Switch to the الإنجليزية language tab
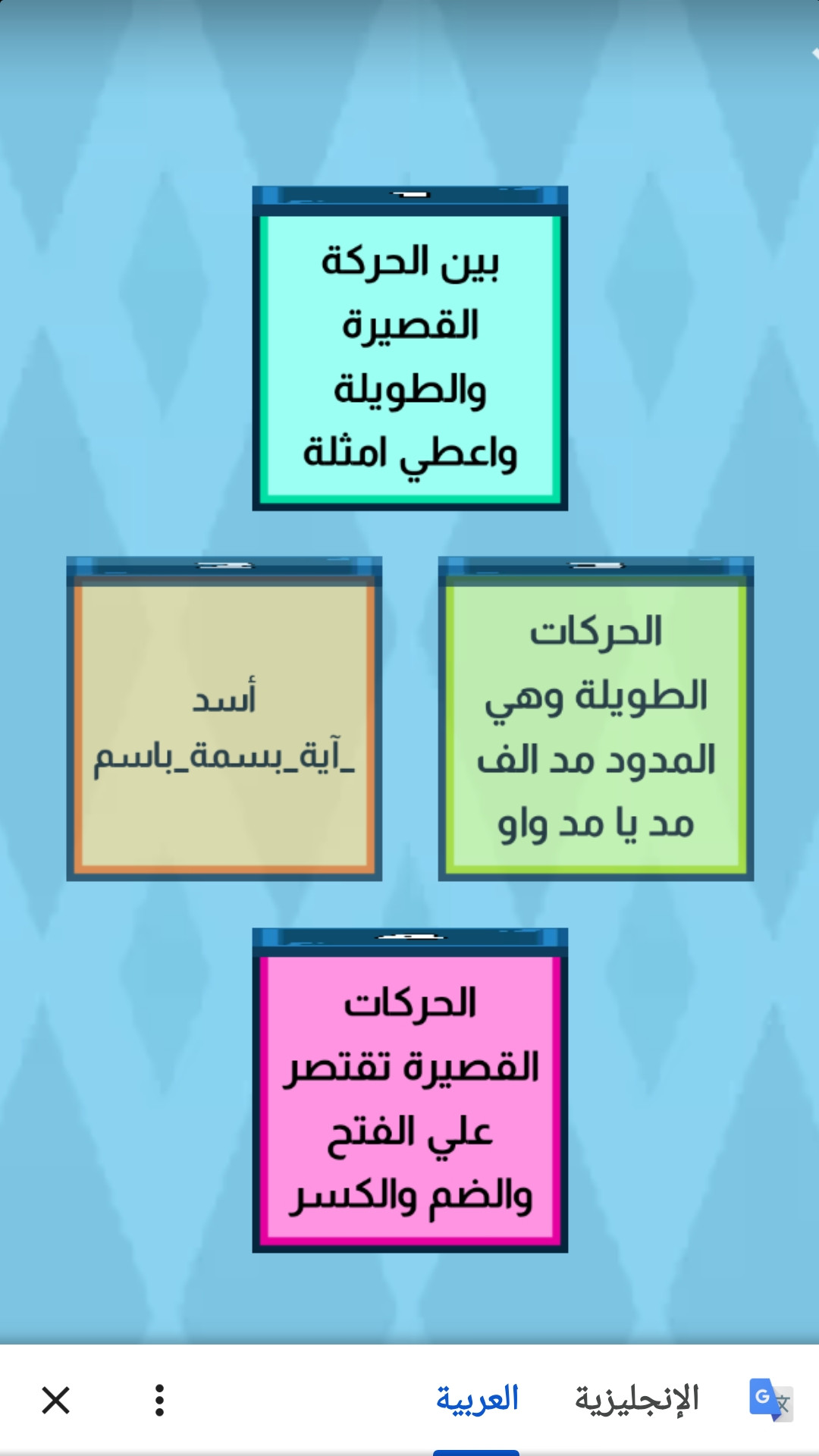The height and width of the screenshot is (1456, 819). 636,1399
